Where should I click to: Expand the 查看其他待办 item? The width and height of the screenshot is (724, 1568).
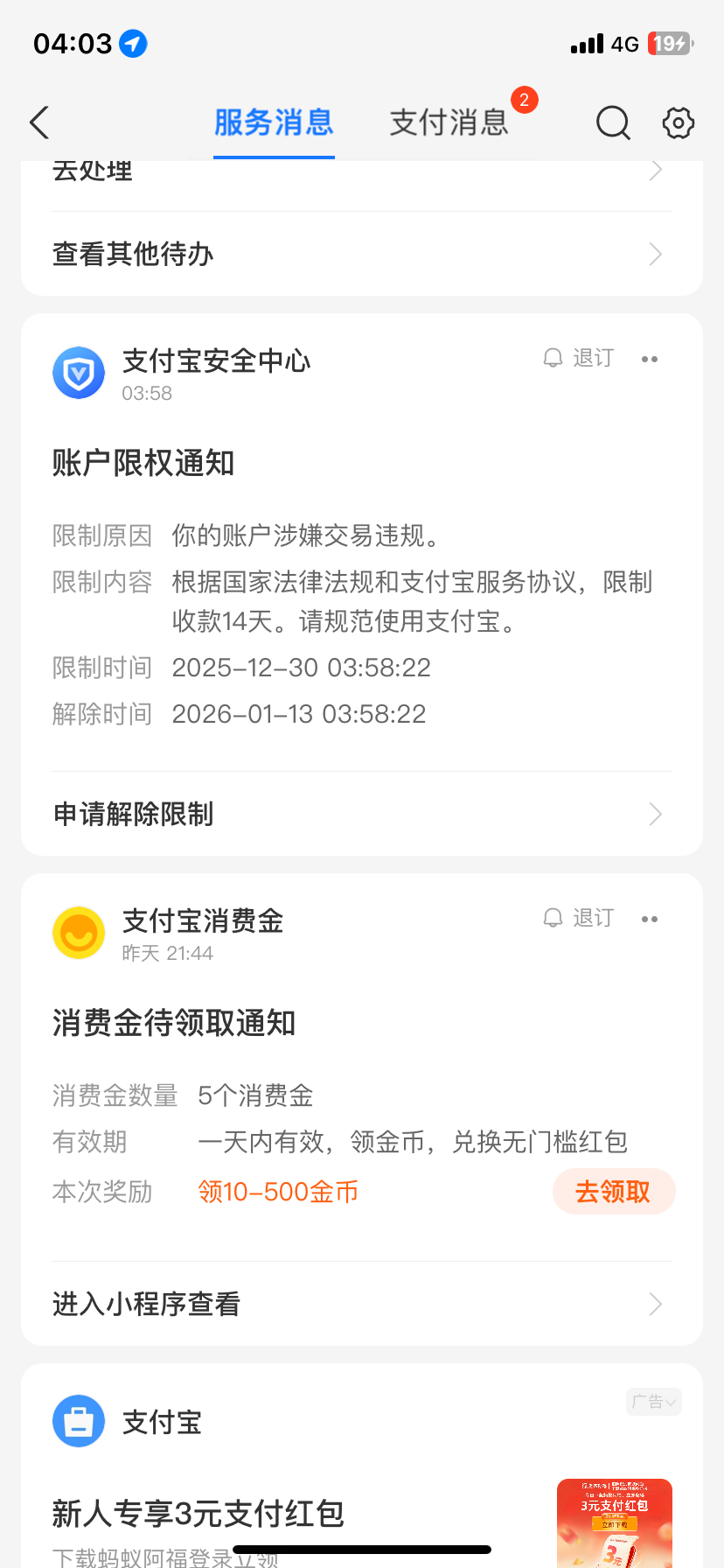362,254
